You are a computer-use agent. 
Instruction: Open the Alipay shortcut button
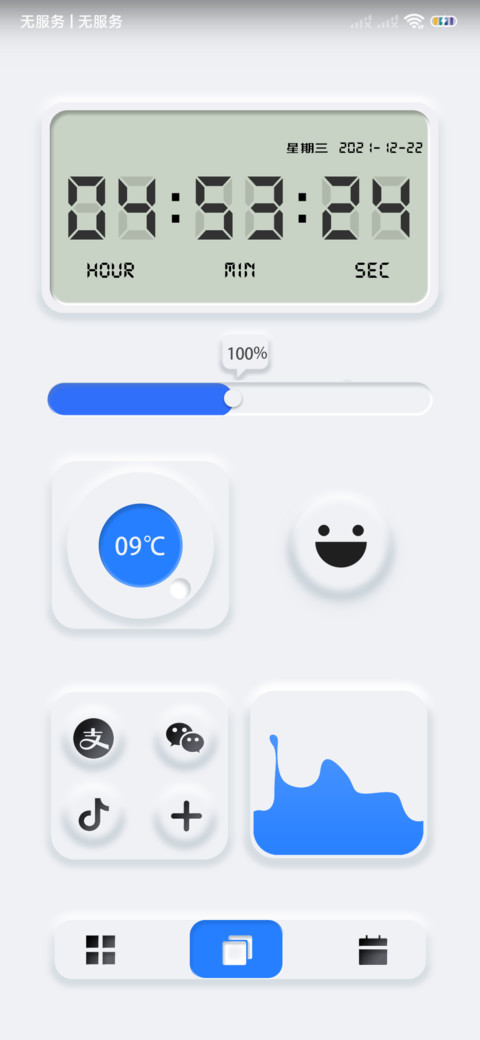[93, 738]
